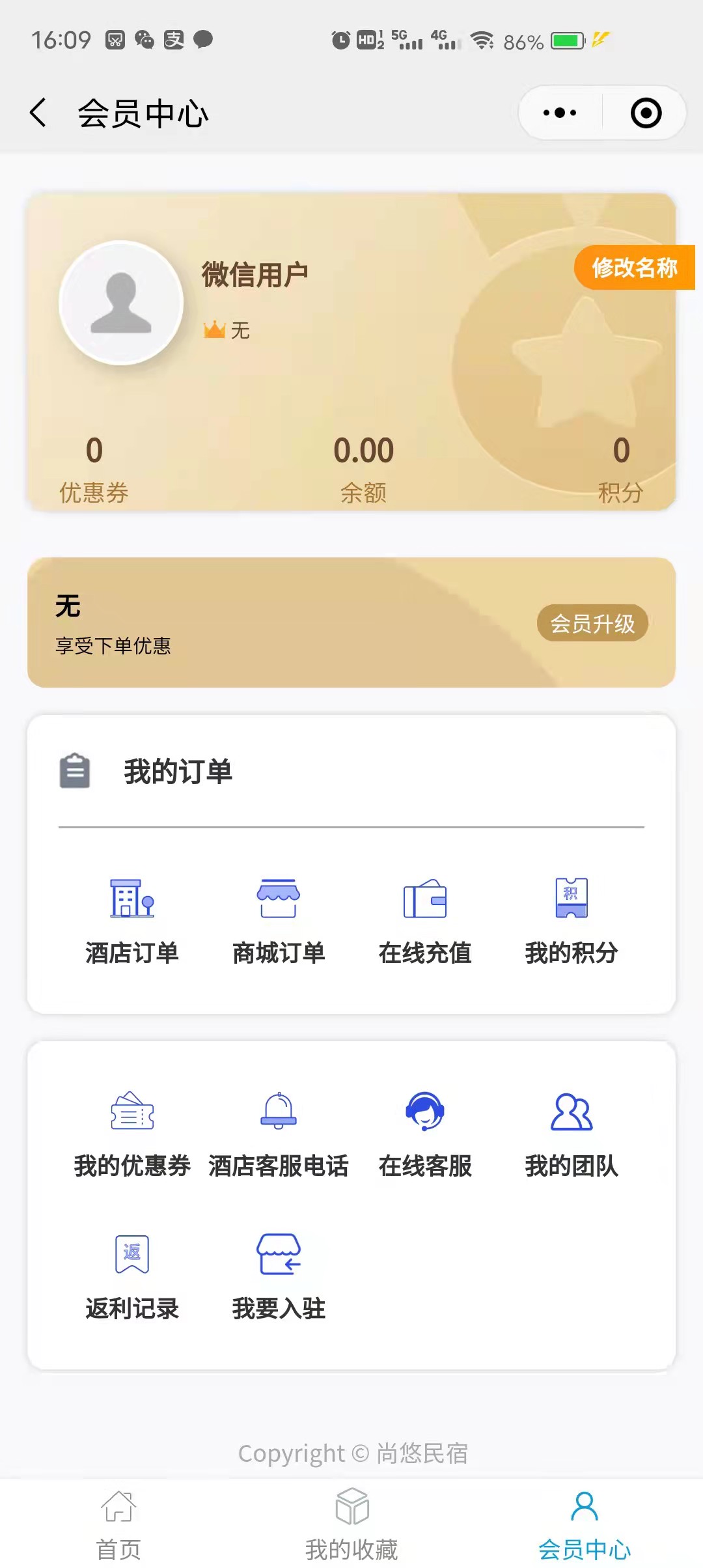Select 我要入驻 to apply
This screenshot has height=1568, width=703.
279,1276
